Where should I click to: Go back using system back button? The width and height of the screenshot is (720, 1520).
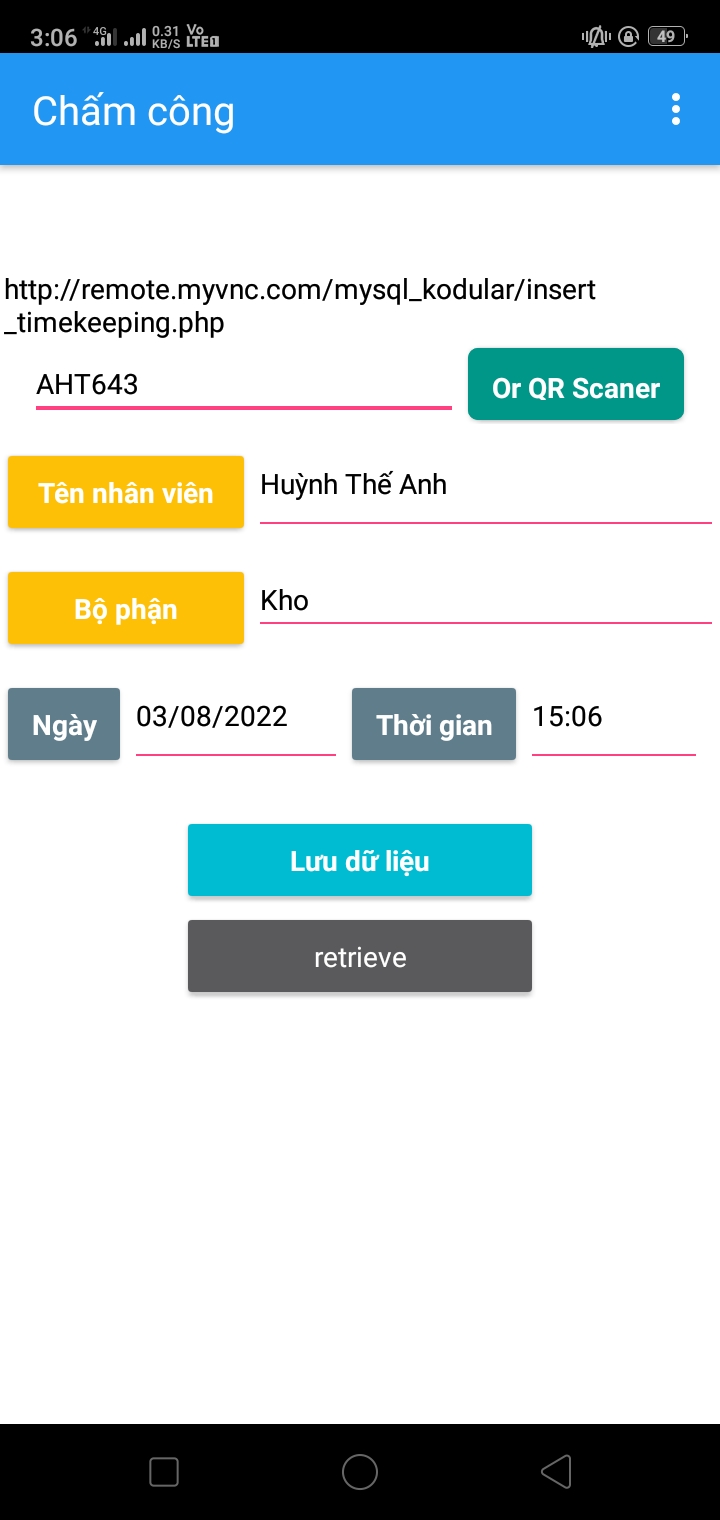tap(555, 1471)
